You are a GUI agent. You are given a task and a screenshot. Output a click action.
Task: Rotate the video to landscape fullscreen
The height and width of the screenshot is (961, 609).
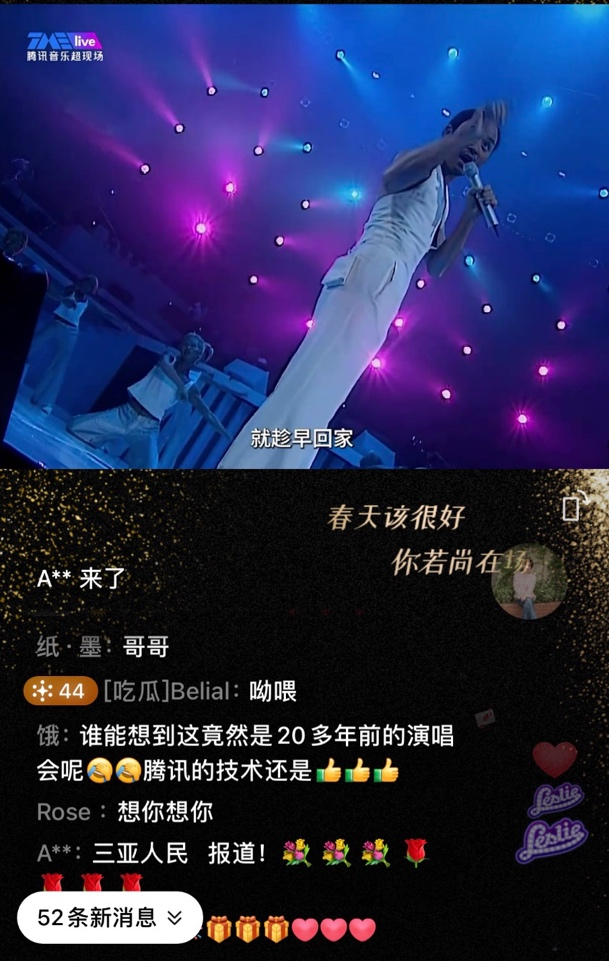click(x=571, y=507)
